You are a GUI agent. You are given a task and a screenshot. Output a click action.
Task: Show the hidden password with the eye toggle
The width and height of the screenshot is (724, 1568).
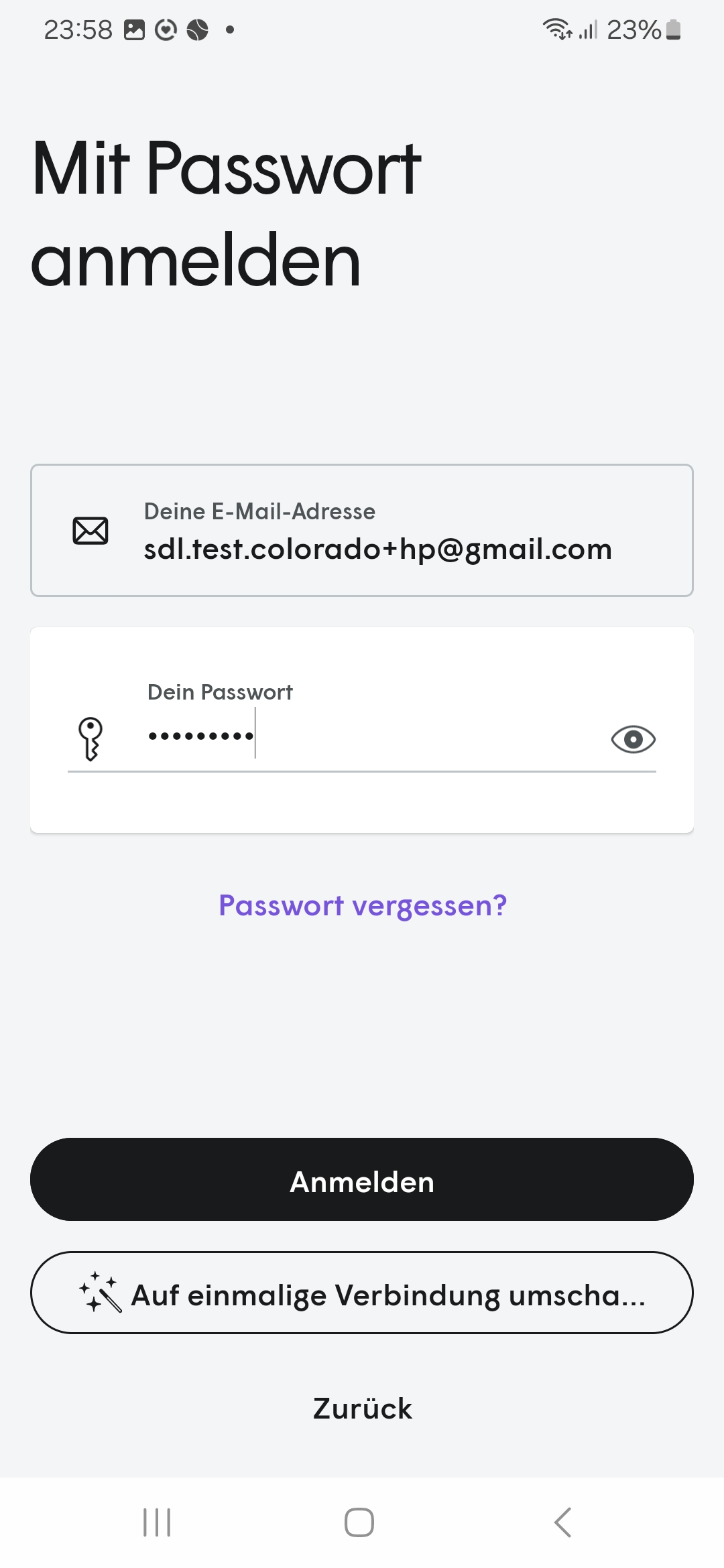[x=632, y=739]
